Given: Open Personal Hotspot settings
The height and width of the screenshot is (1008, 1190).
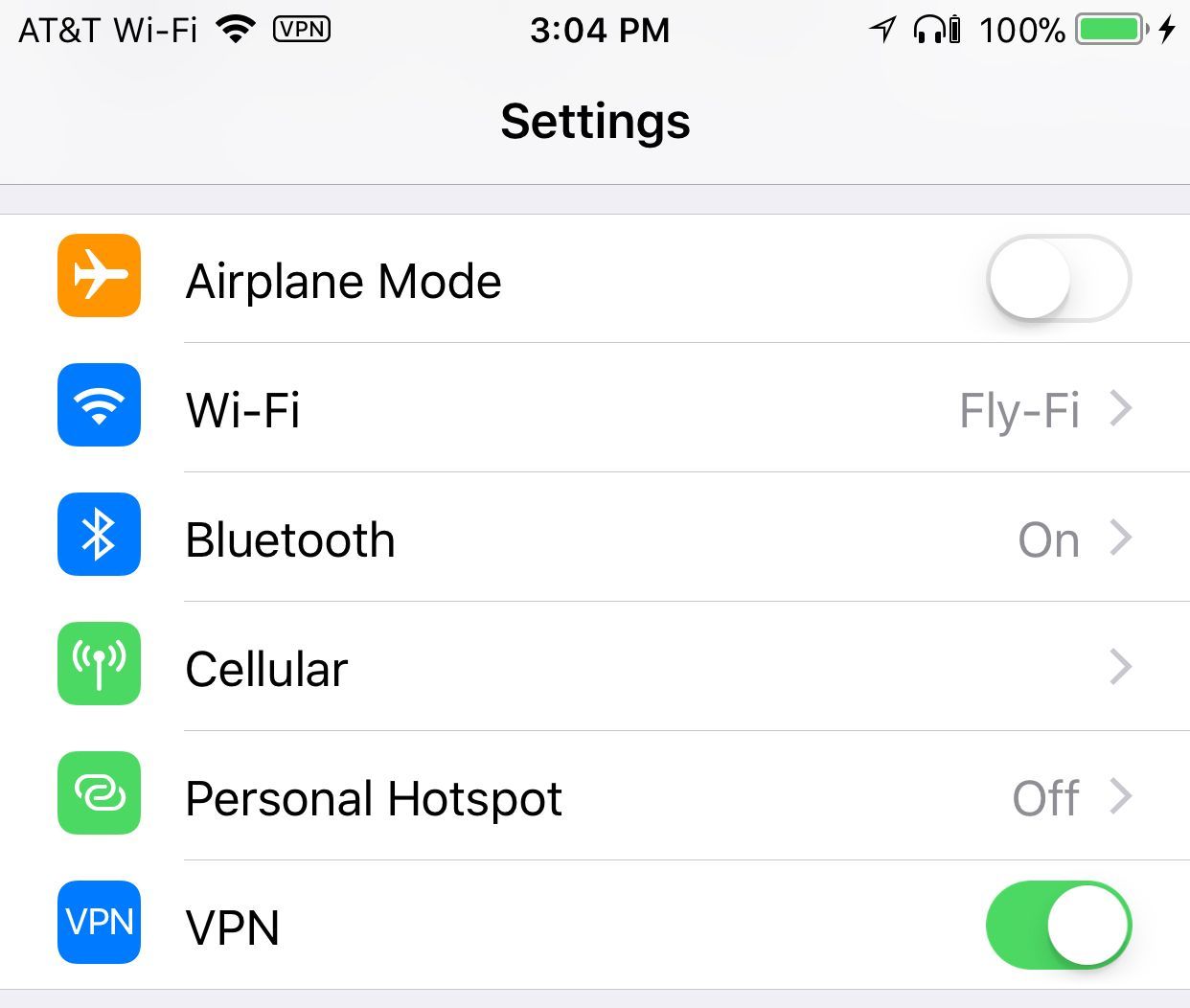Looking at the screenshot, I should [x=594, y=797].
